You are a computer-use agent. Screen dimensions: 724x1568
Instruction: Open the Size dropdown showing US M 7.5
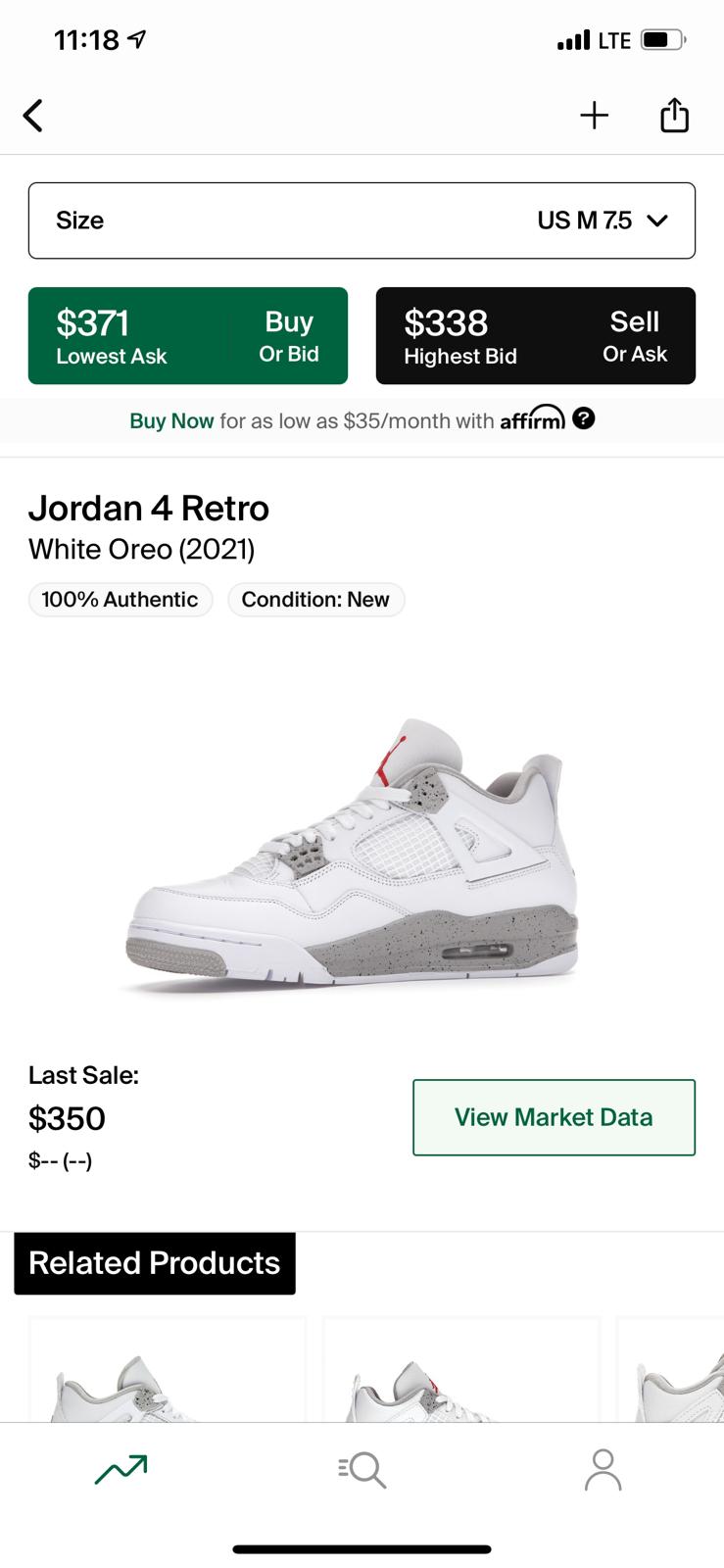coord(362,220)
